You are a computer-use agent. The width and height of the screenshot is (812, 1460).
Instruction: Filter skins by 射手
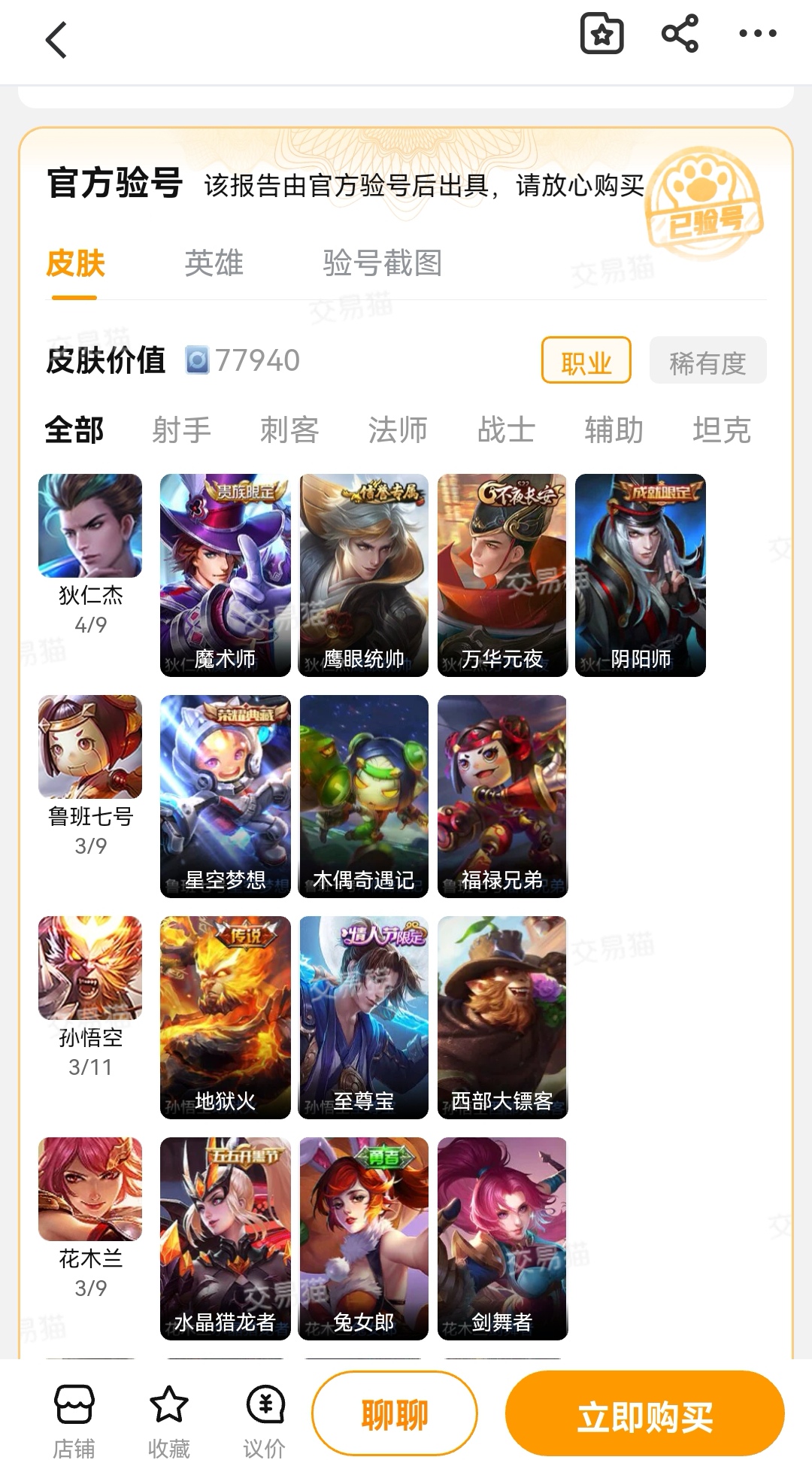pos(181,430)
